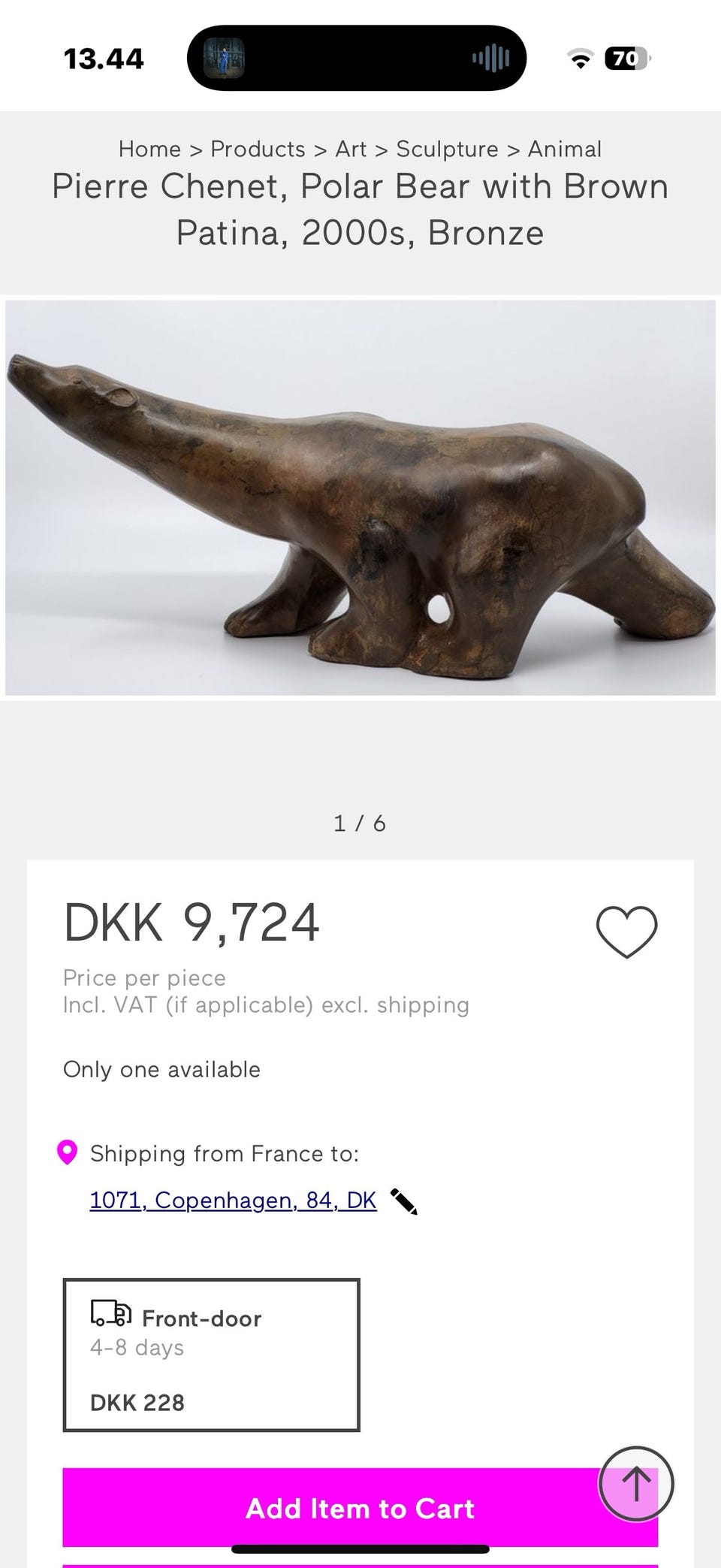Save the sculpture with the heart icon
721x1568 pixels.
click(626, 932)
